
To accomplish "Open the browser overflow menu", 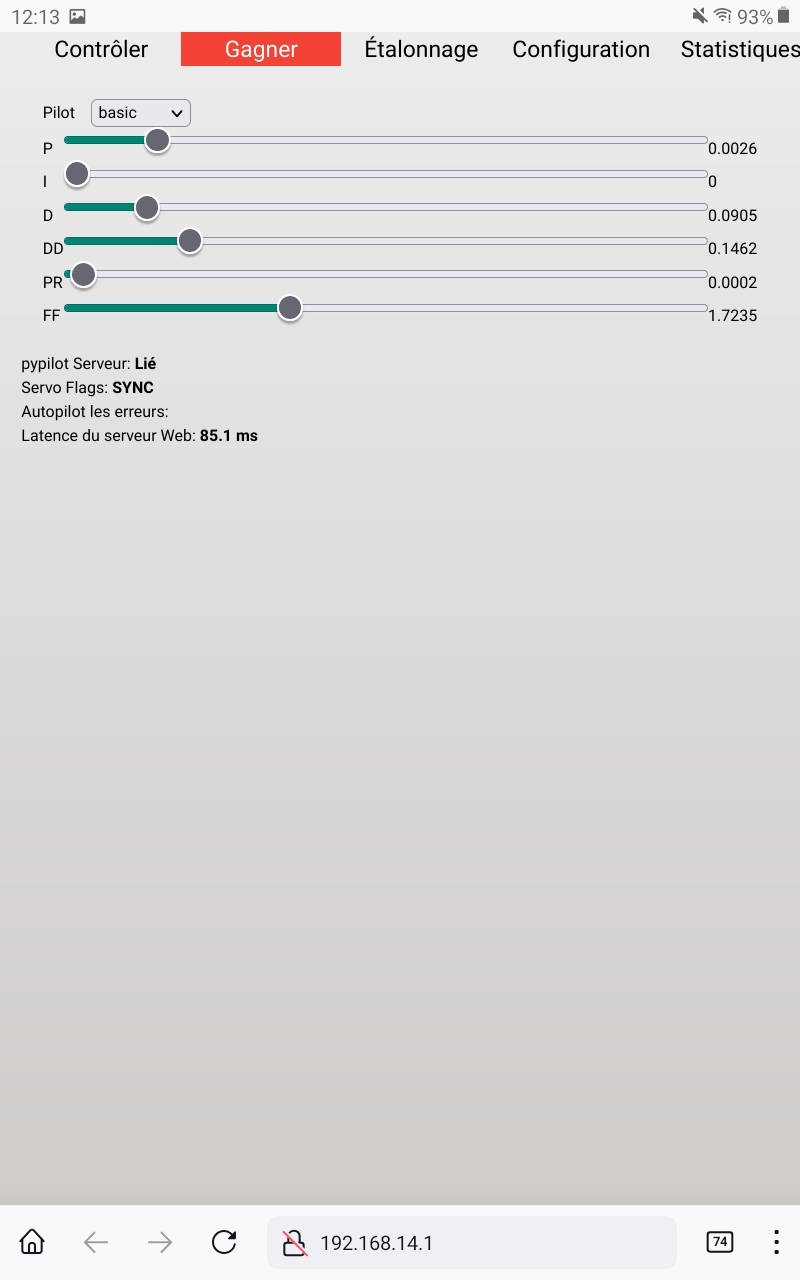I will pos(776,1242).
